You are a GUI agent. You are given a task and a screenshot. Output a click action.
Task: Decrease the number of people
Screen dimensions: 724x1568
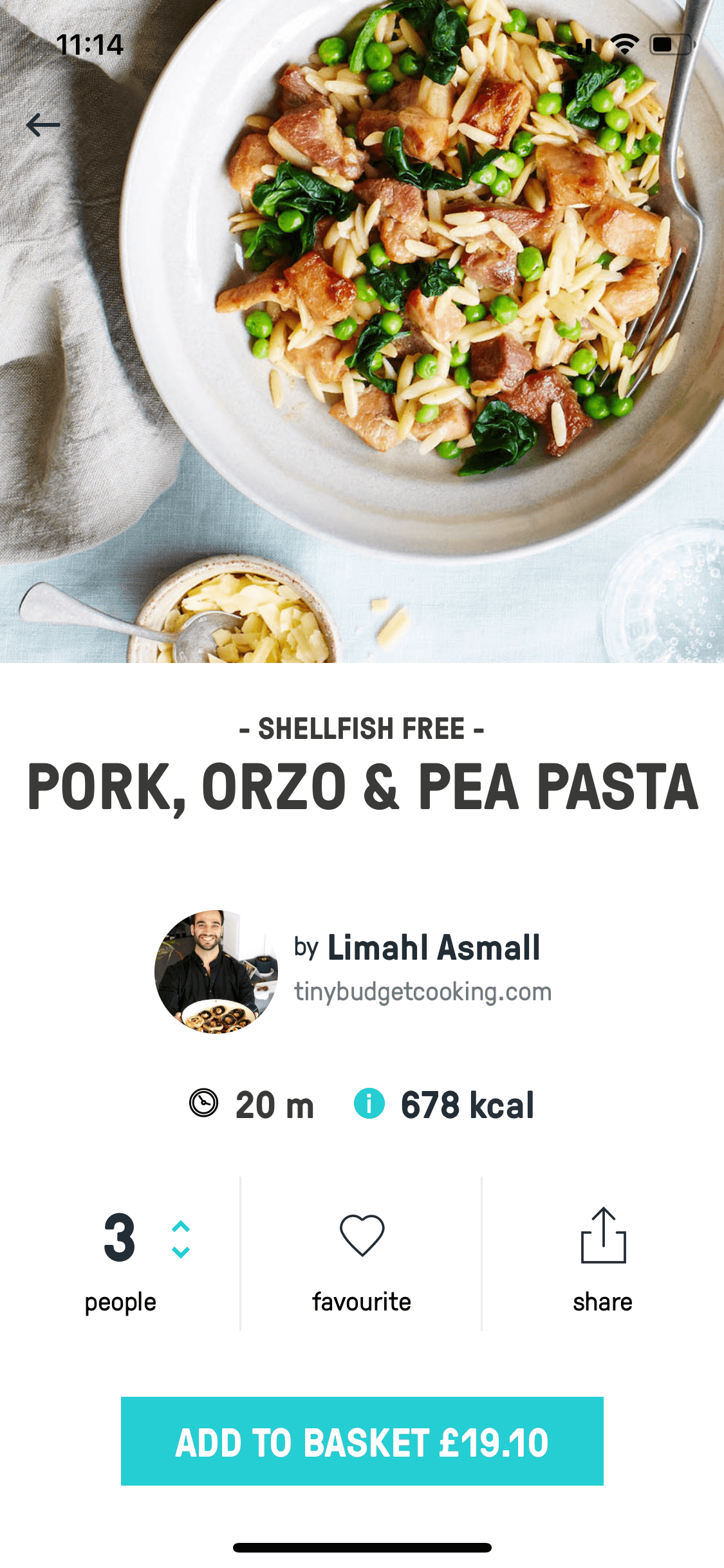181,1252
